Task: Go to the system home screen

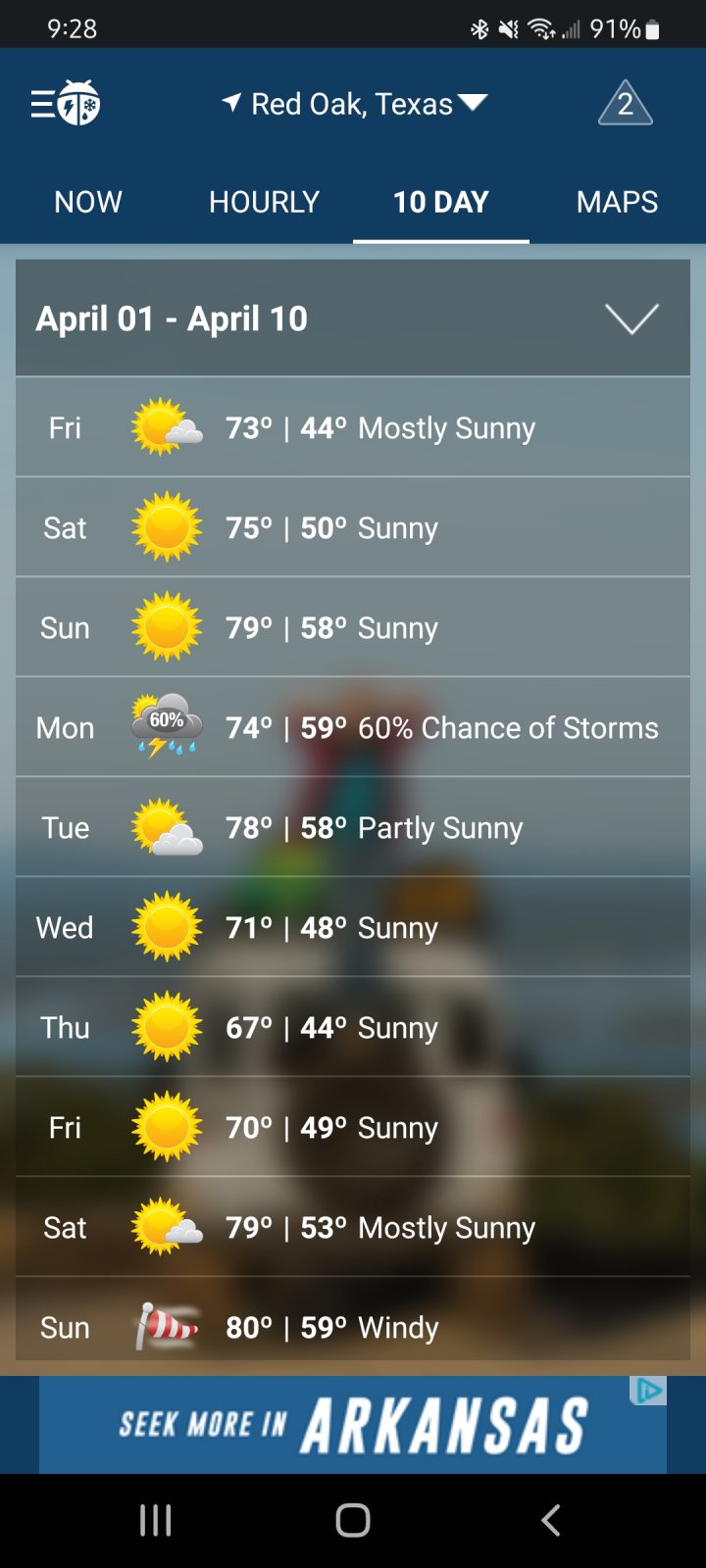Action: [353, 1520]
